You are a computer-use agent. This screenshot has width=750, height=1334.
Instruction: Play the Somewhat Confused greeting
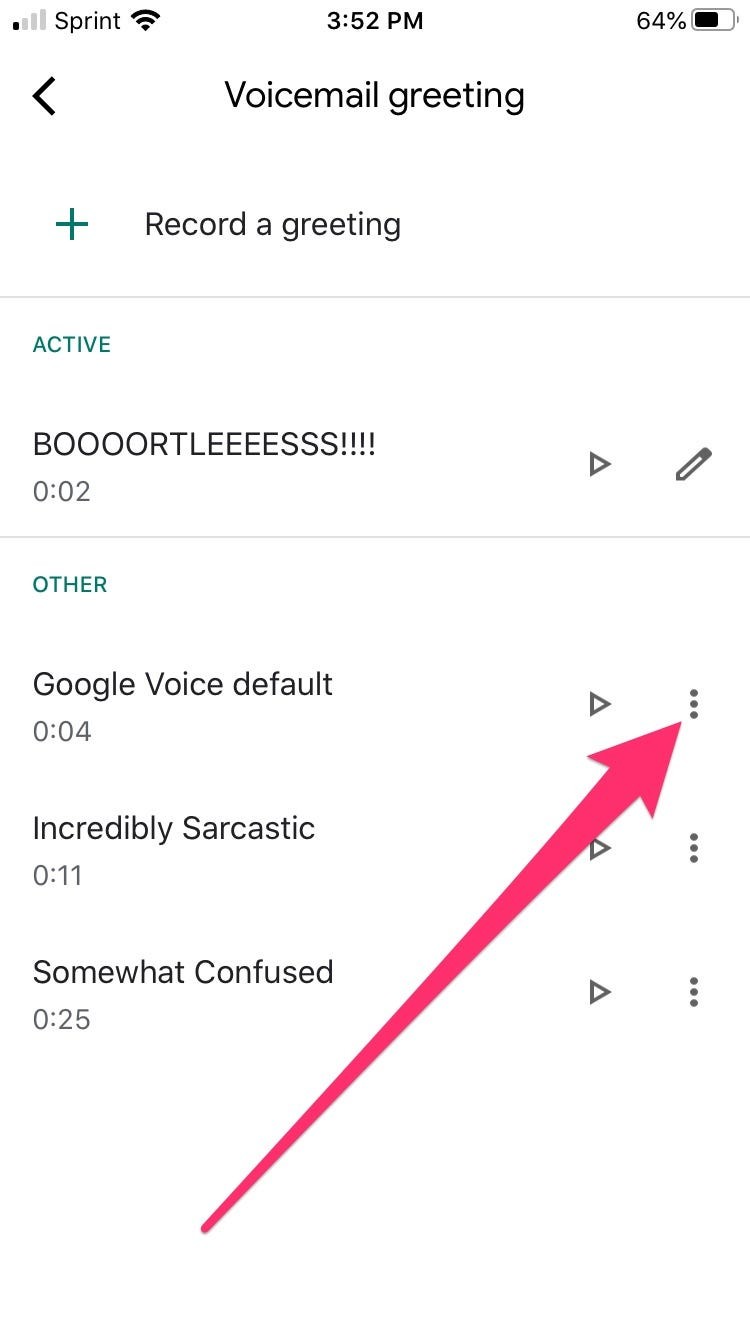coord(600,992)
